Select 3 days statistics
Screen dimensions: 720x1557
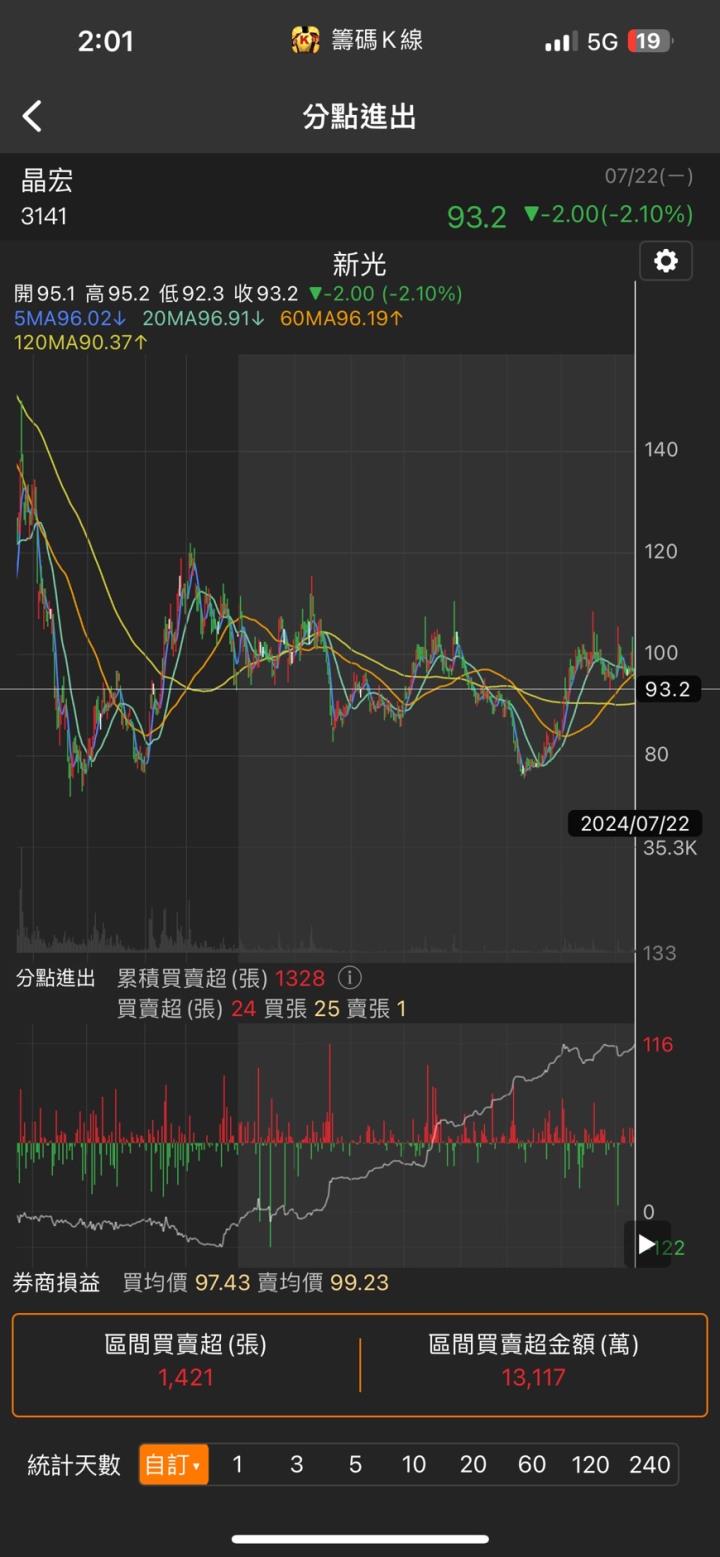[296, 1465]
